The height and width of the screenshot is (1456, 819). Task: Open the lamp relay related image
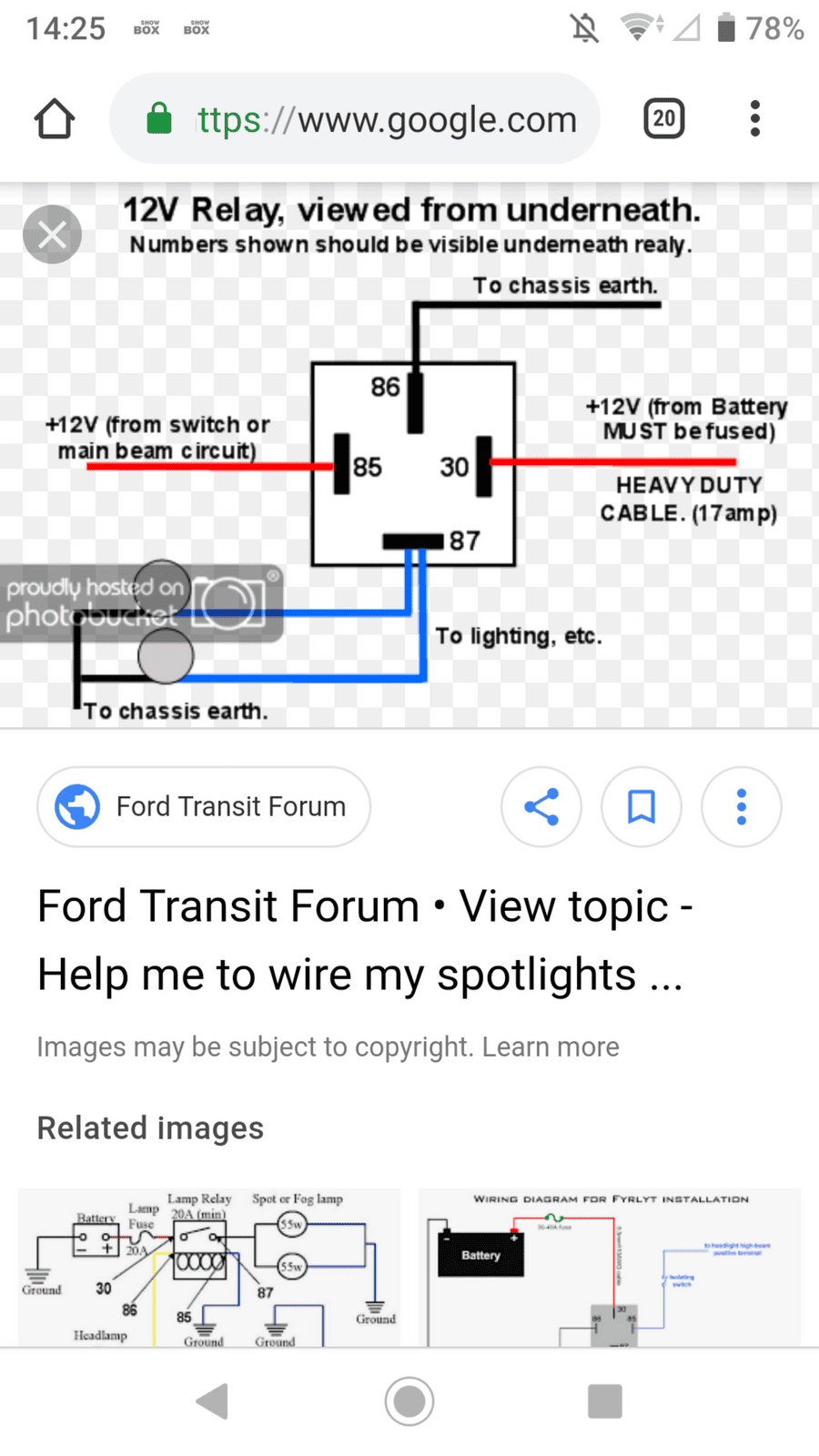pyautogui.click(x=209, y=1267)
